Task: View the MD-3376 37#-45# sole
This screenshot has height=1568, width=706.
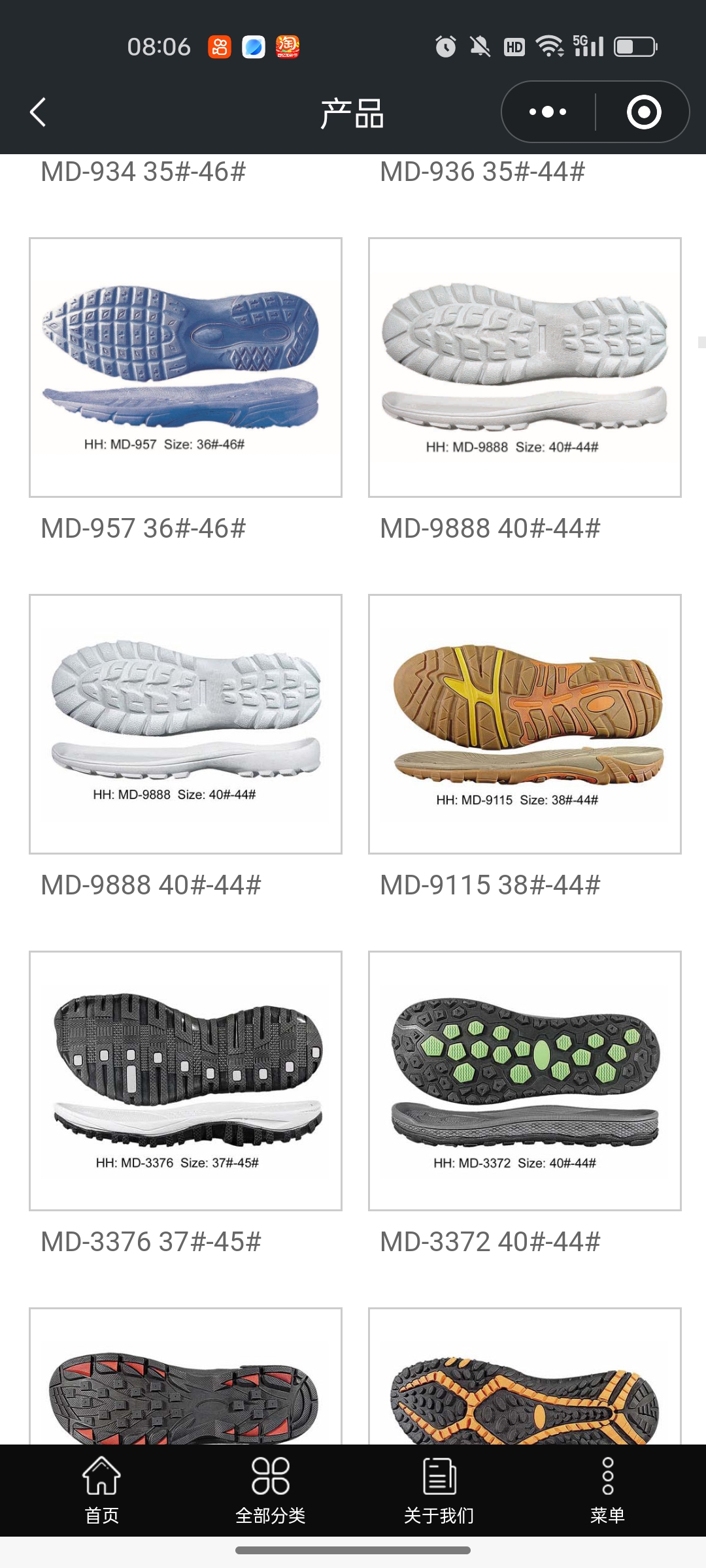Action: pyautogui.click(x=186, y=1081)
